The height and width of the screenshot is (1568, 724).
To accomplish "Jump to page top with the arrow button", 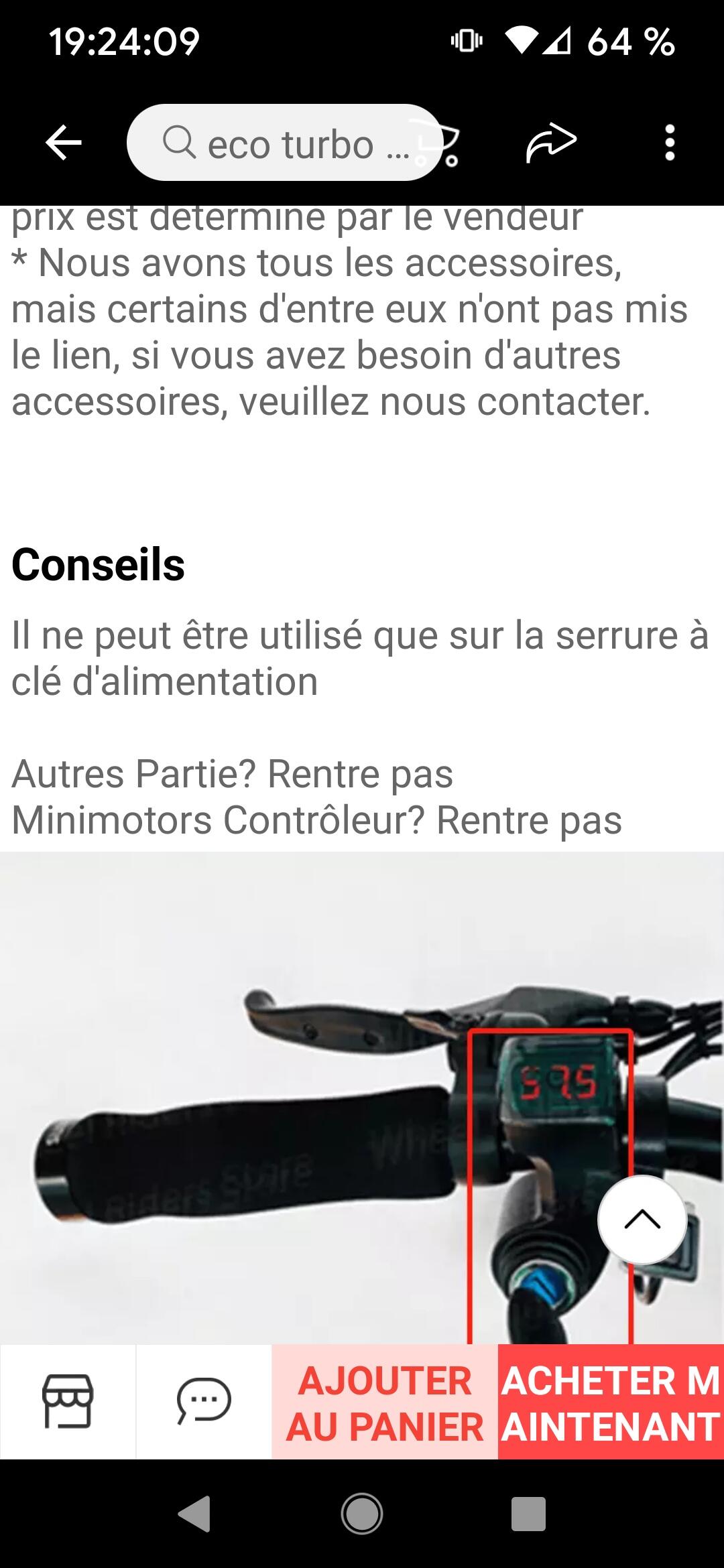I will point(642,1220).
